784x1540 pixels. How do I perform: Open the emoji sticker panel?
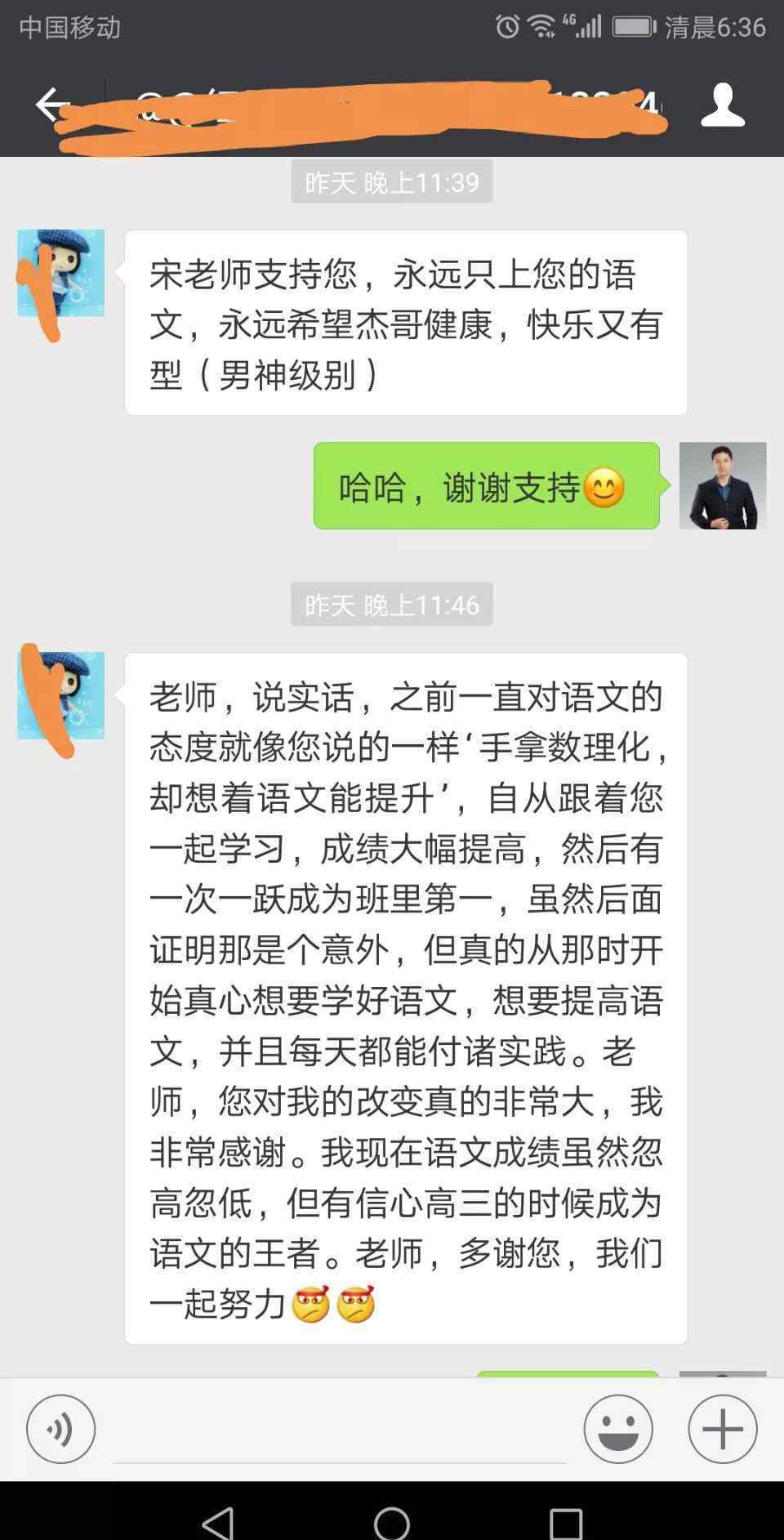[x=618, y=1429]
